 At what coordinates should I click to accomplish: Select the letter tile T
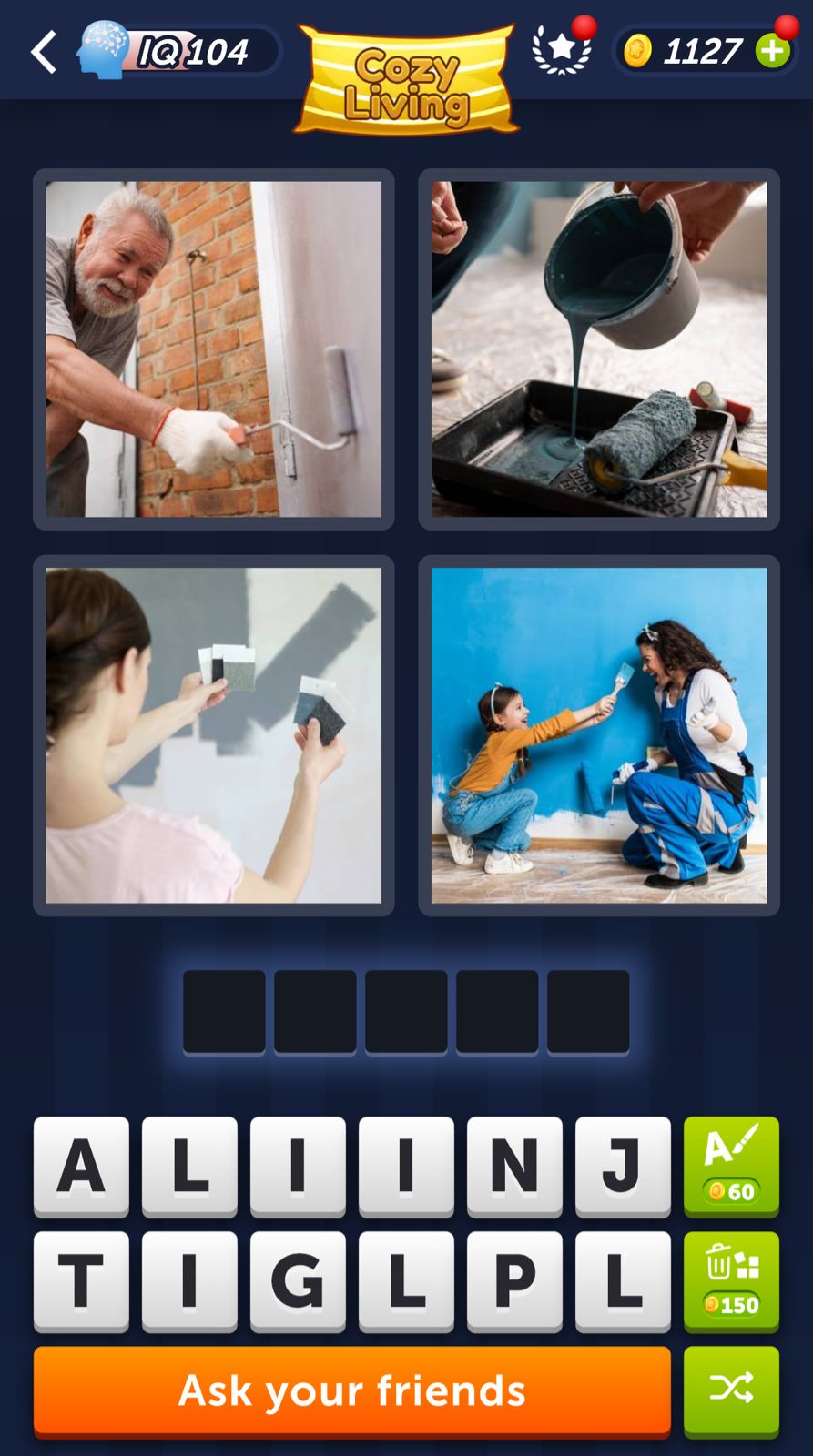(x=81, y=1280)
